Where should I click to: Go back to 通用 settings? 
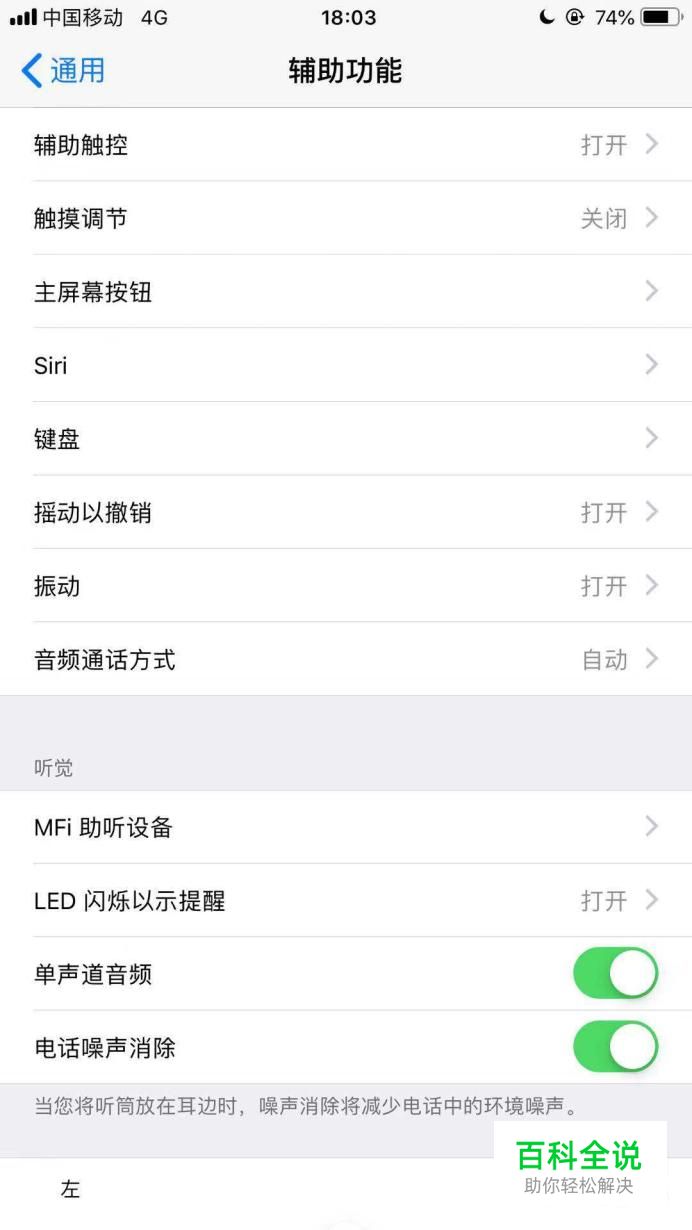coord(63,71)
